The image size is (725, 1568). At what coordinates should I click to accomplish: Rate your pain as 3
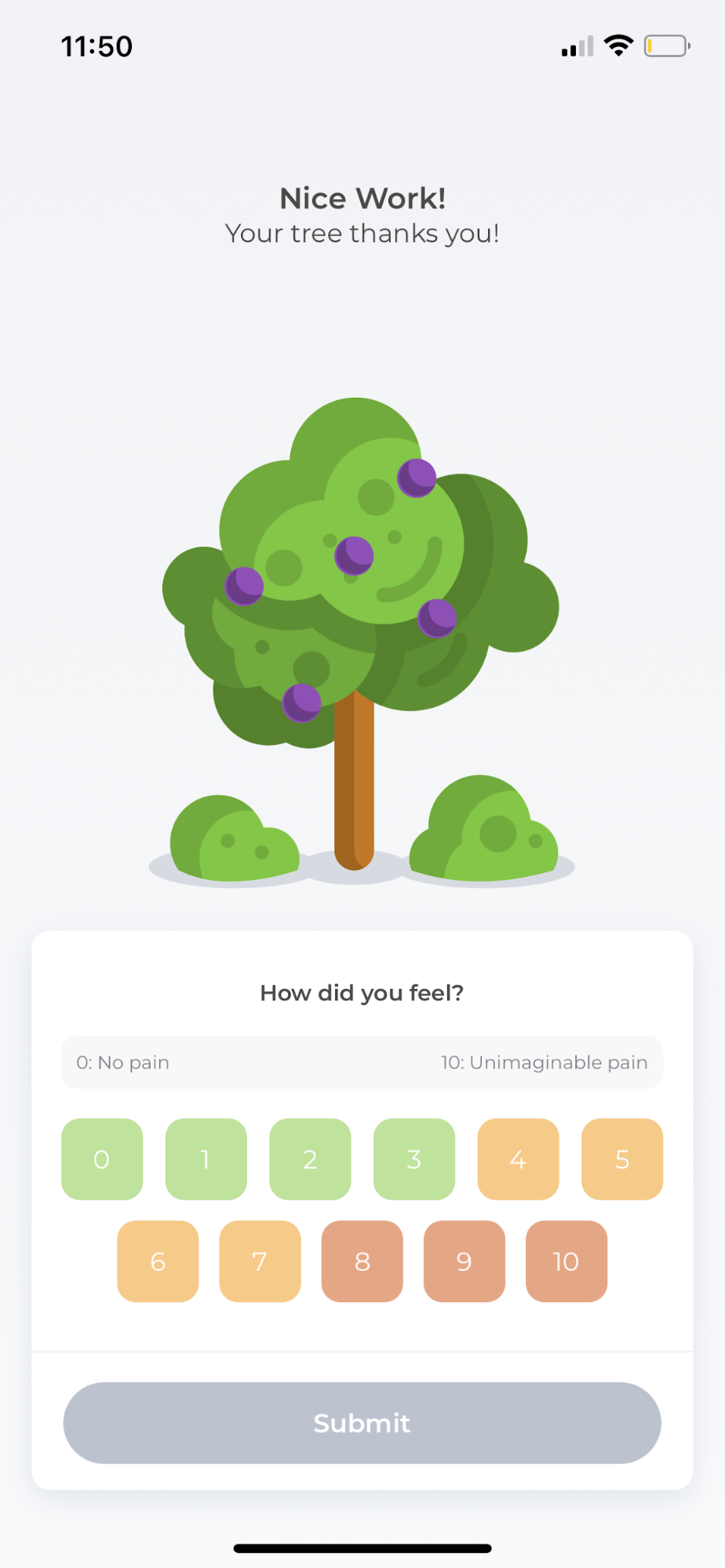[414, 1159]
